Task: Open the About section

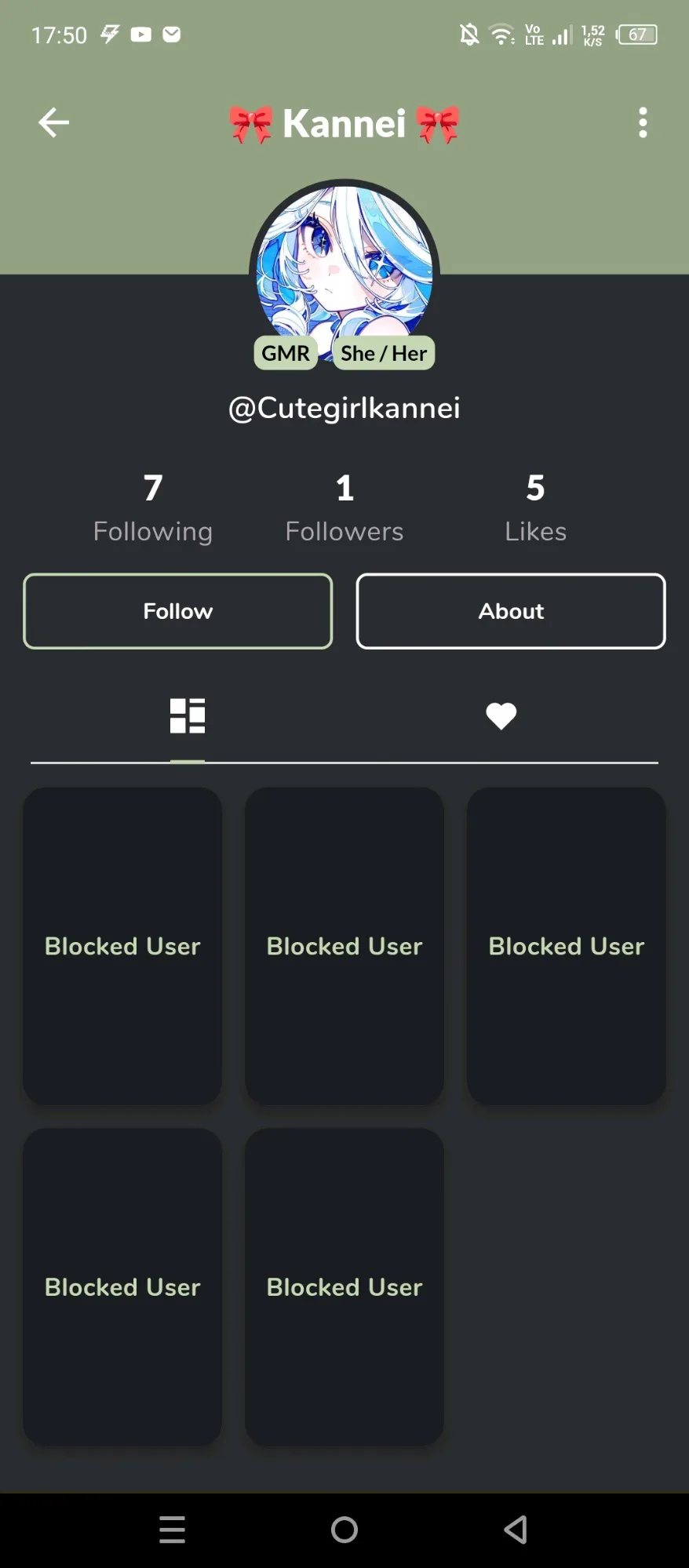Action: tap(511, 611)
